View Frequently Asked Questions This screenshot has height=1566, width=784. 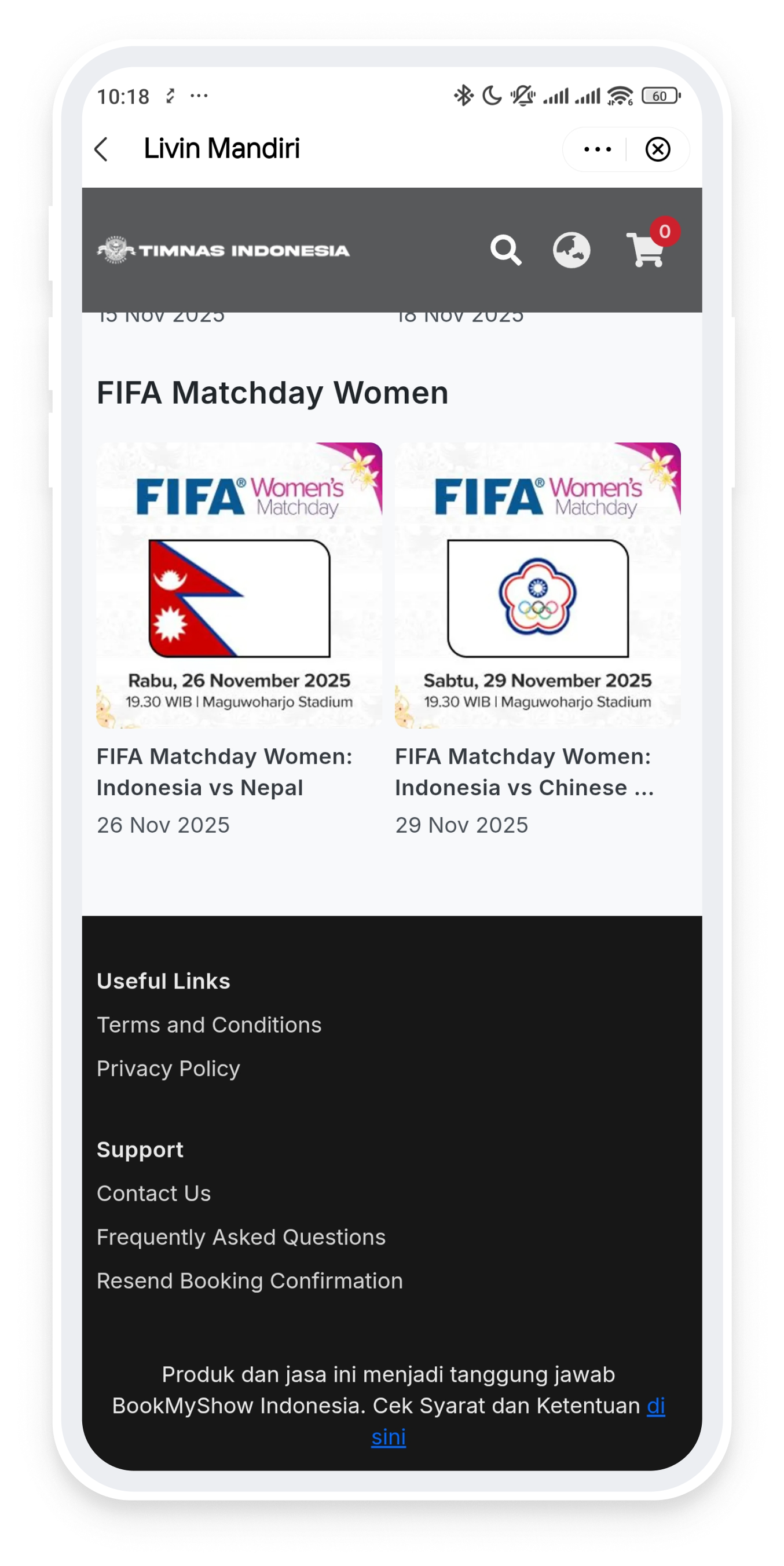pos(241,1237)
